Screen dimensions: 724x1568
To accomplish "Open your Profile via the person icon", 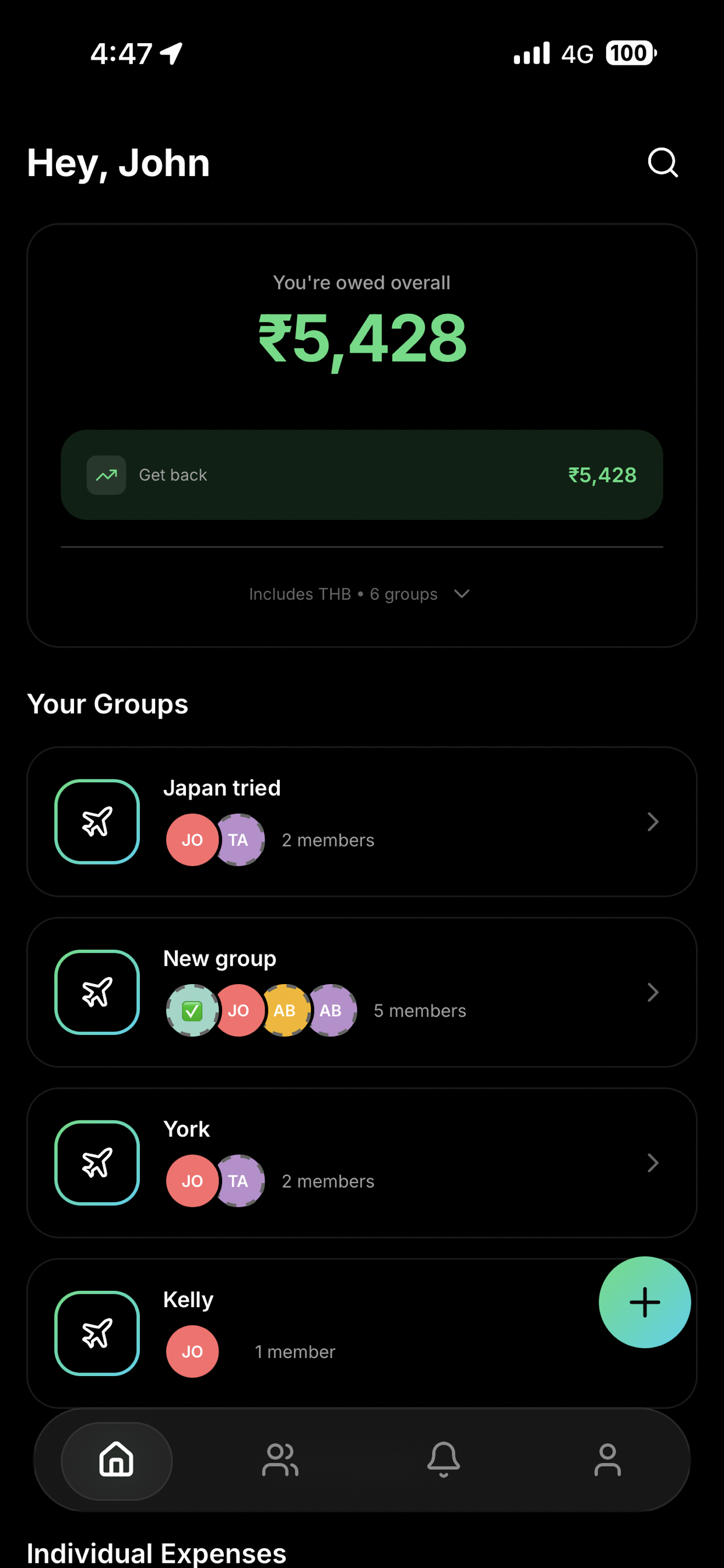I will pyautogui.click(x=606, y=1461).
